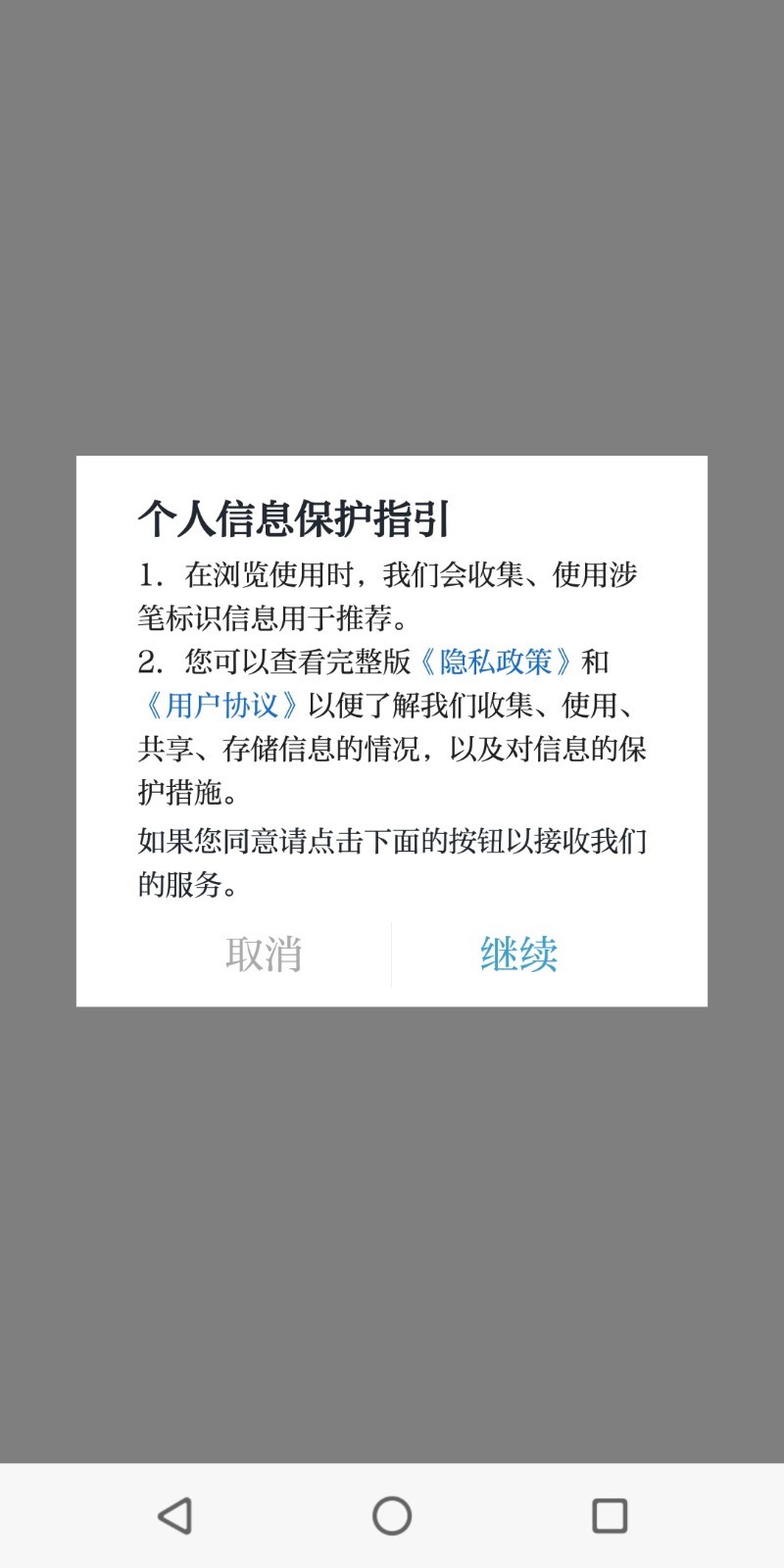Tap 继续 to accept and continue
This screenshot has height=1568, width=784.
click(518, 954)
